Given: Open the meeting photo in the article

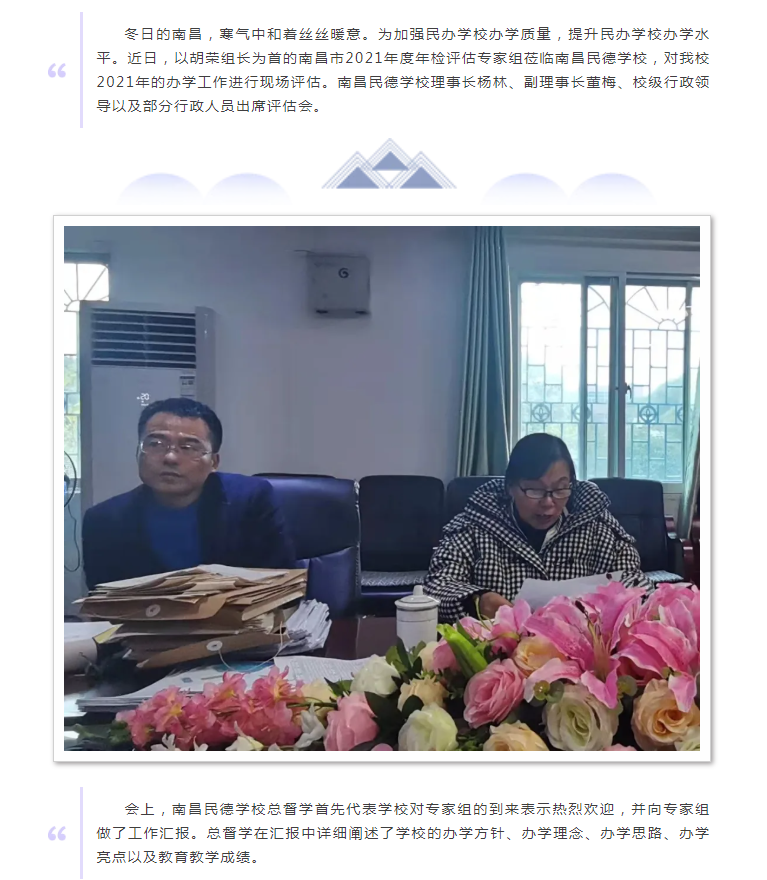Looking at the screenshot, I should point(382,488).
